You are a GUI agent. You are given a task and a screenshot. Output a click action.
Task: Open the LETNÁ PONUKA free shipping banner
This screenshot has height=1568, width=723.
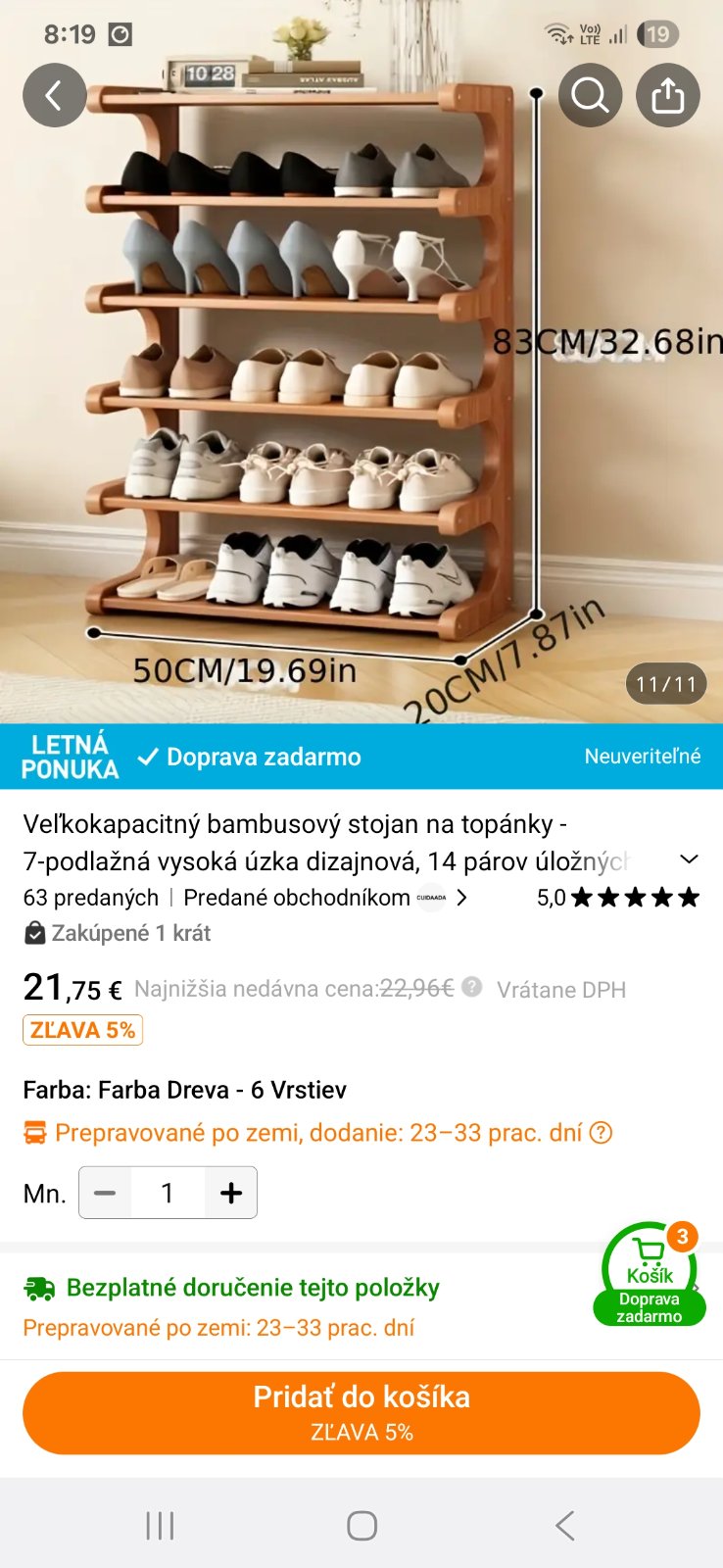[361, 757]
